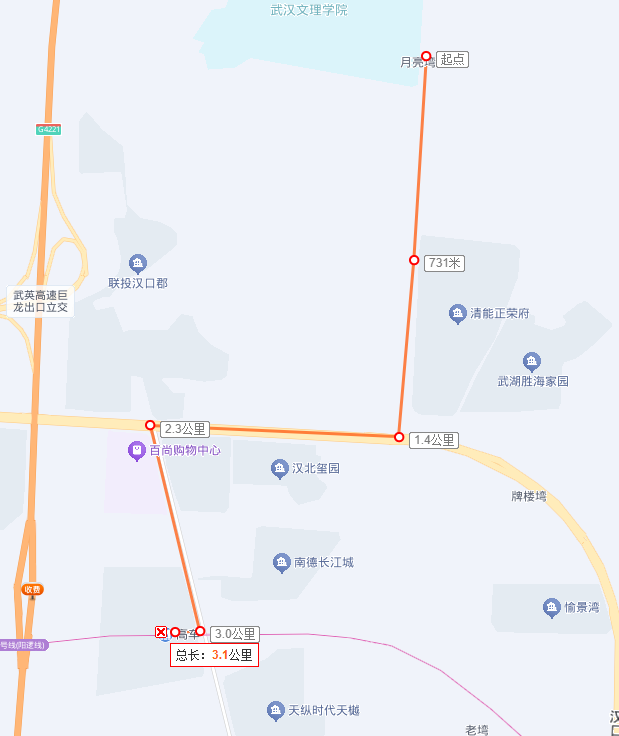Open 百尚购物中心 shopping marker
Screen dimensions: 619x736
(136, 451)
